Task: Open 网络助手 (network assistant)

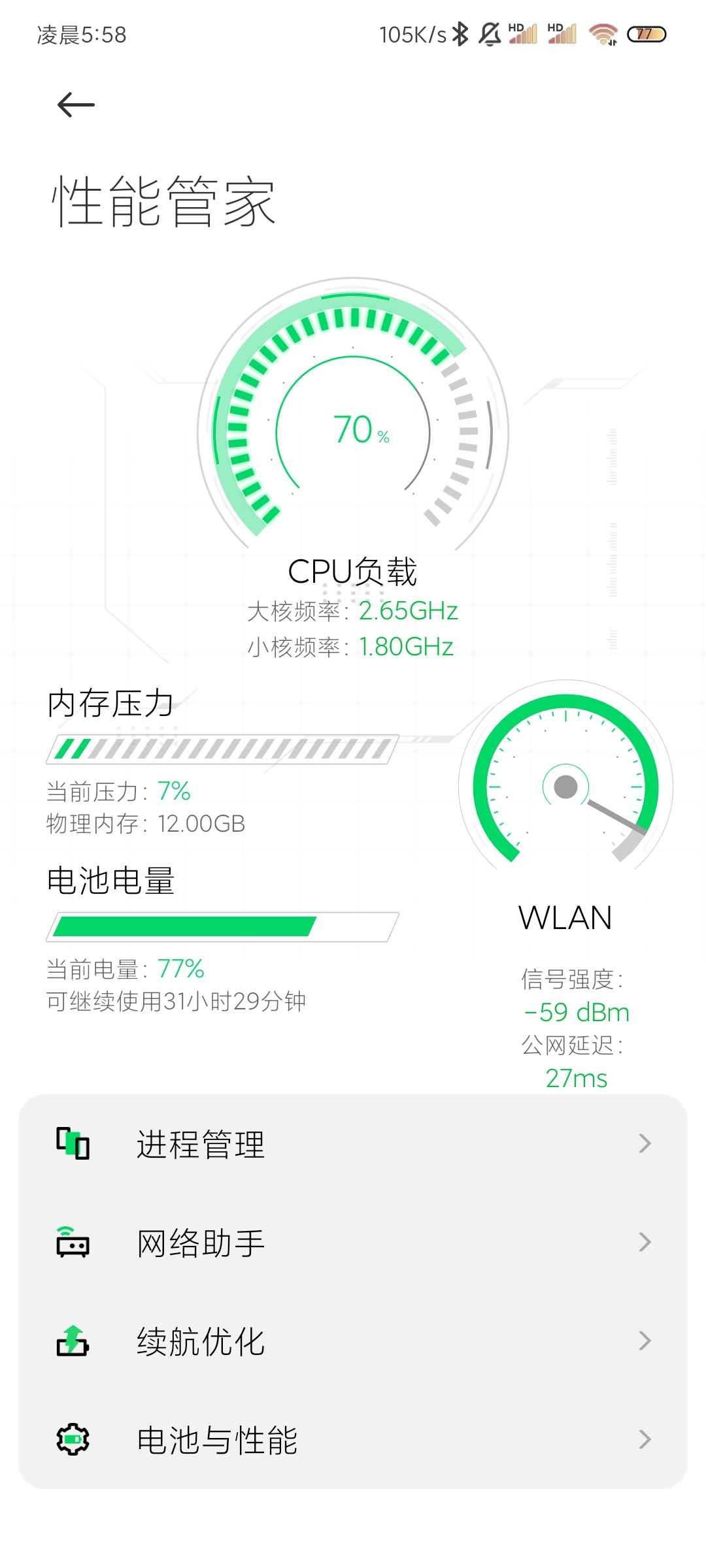Action: point(353,1243)
